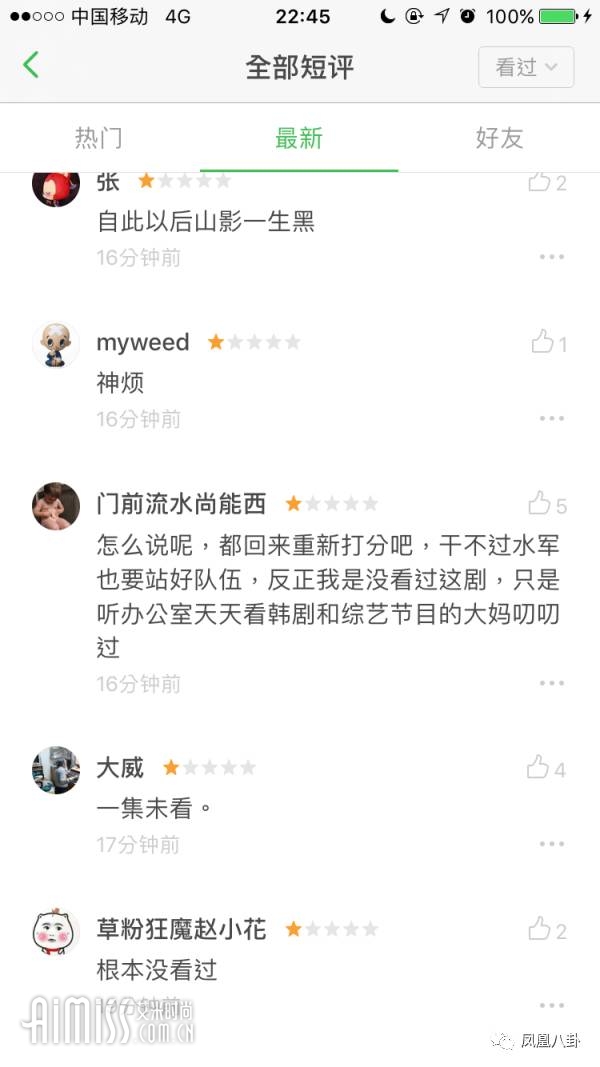Go back using the green arrow
Screen dimensions: 600x1067
pos(31,66)
